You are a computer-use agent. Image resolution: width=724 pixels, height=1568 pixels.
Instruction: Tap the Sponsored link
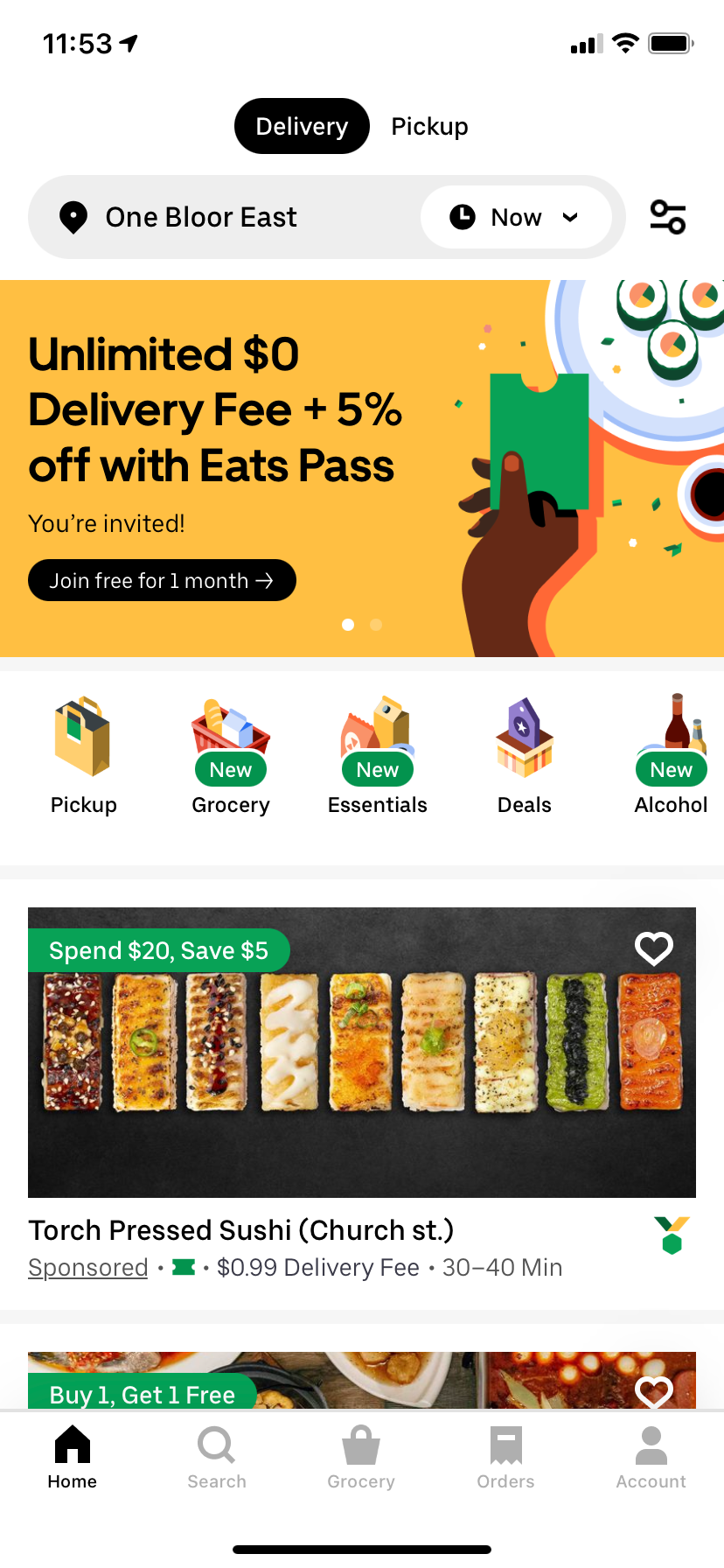point(87,1267)
